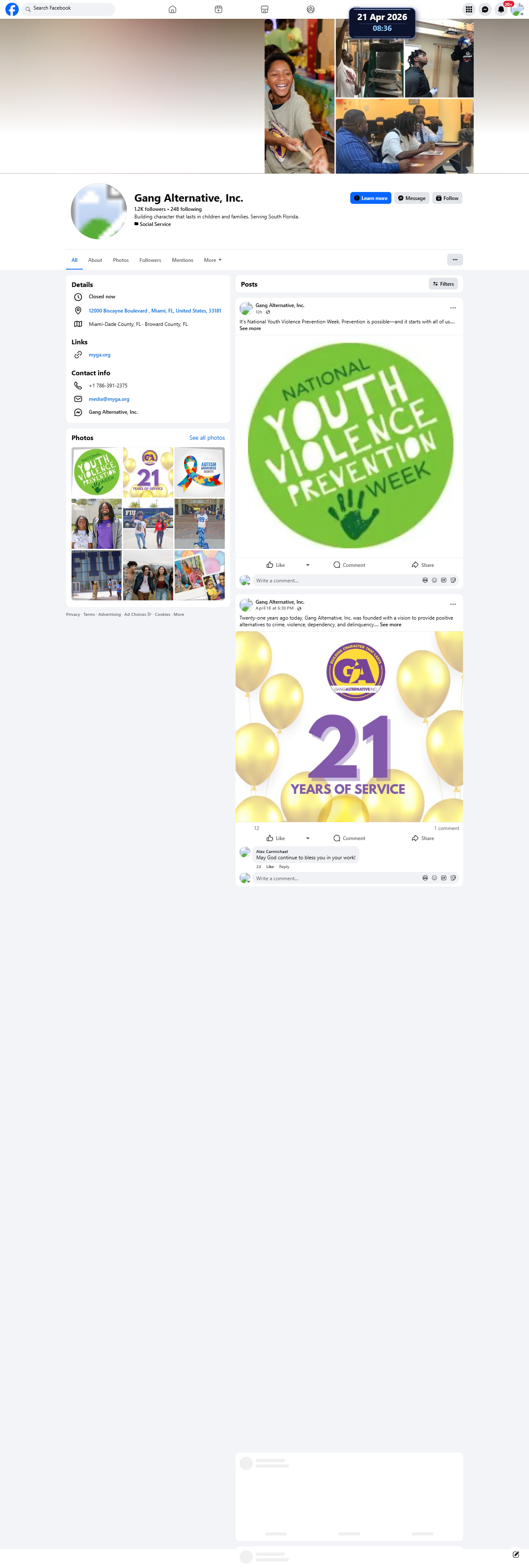Switch to the Photos tab

[121, 260]
